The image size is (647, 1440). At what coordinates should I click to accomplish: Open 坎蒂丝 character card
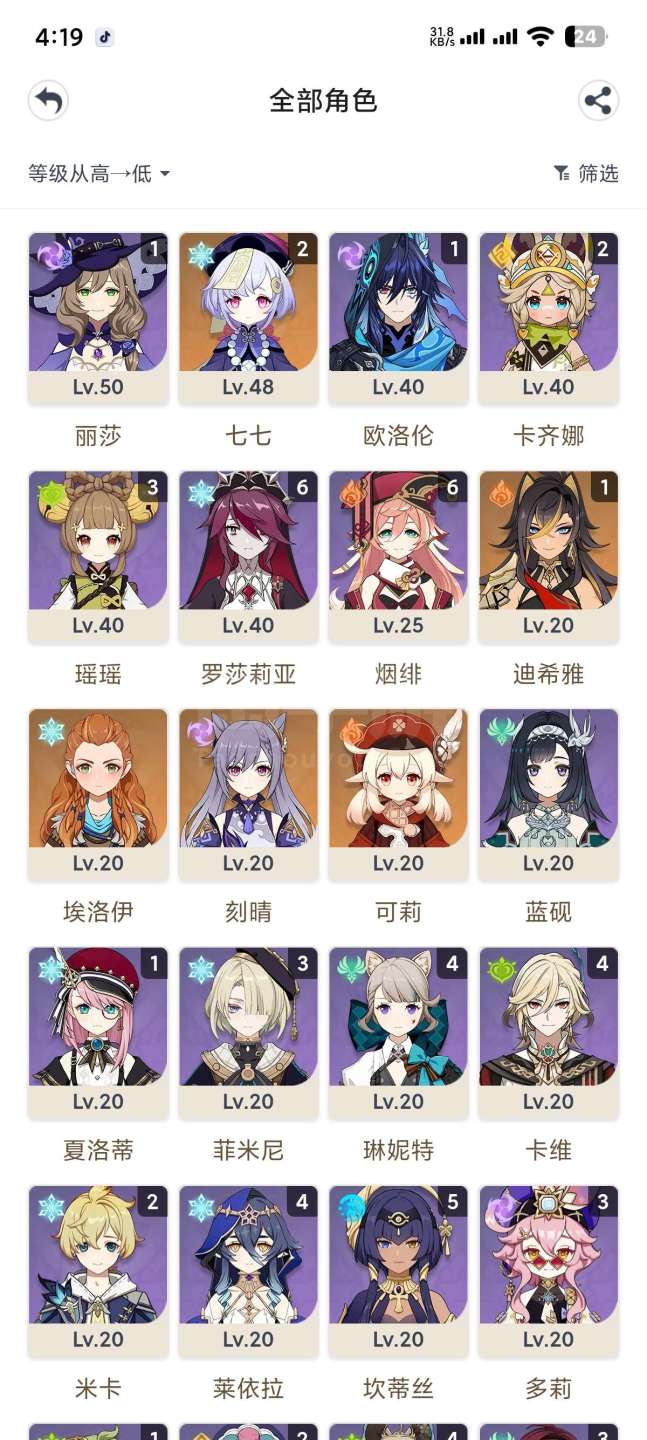click(398, 1268)
